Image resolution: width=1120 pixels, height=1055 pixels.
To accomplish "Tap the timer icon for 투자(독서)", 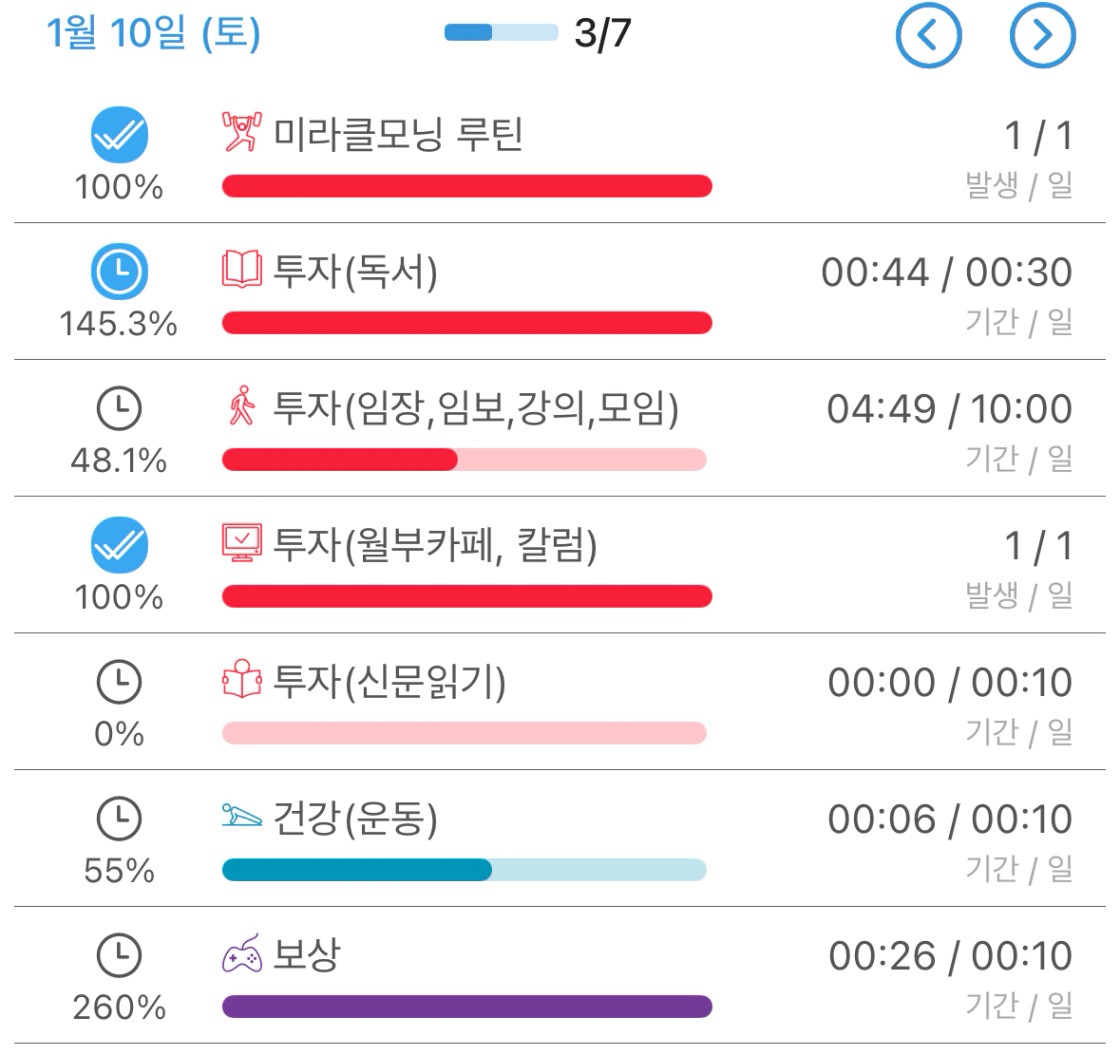I will (x=119, y=272).
